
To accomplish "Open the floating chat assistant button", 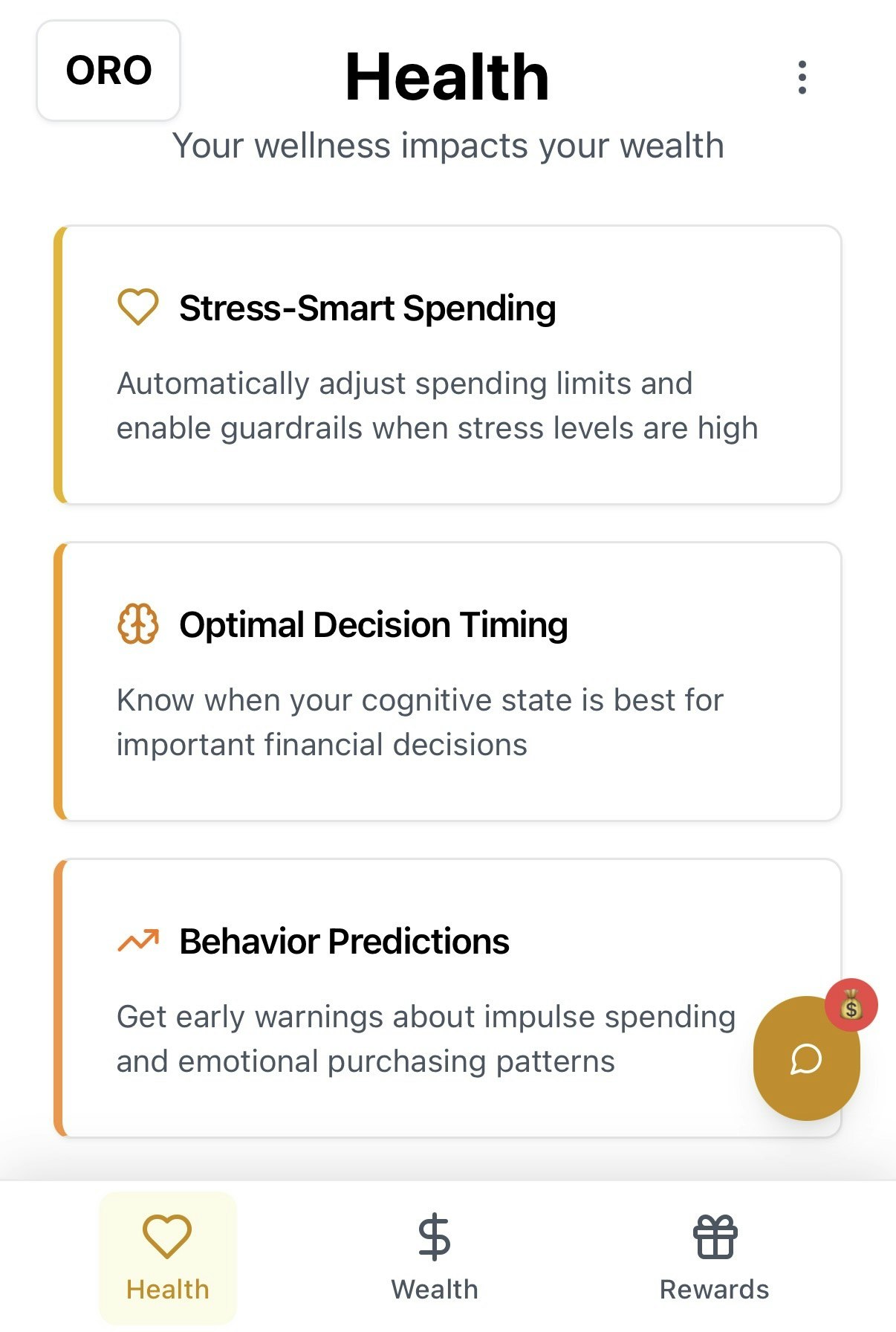I will coord(806,1058).
